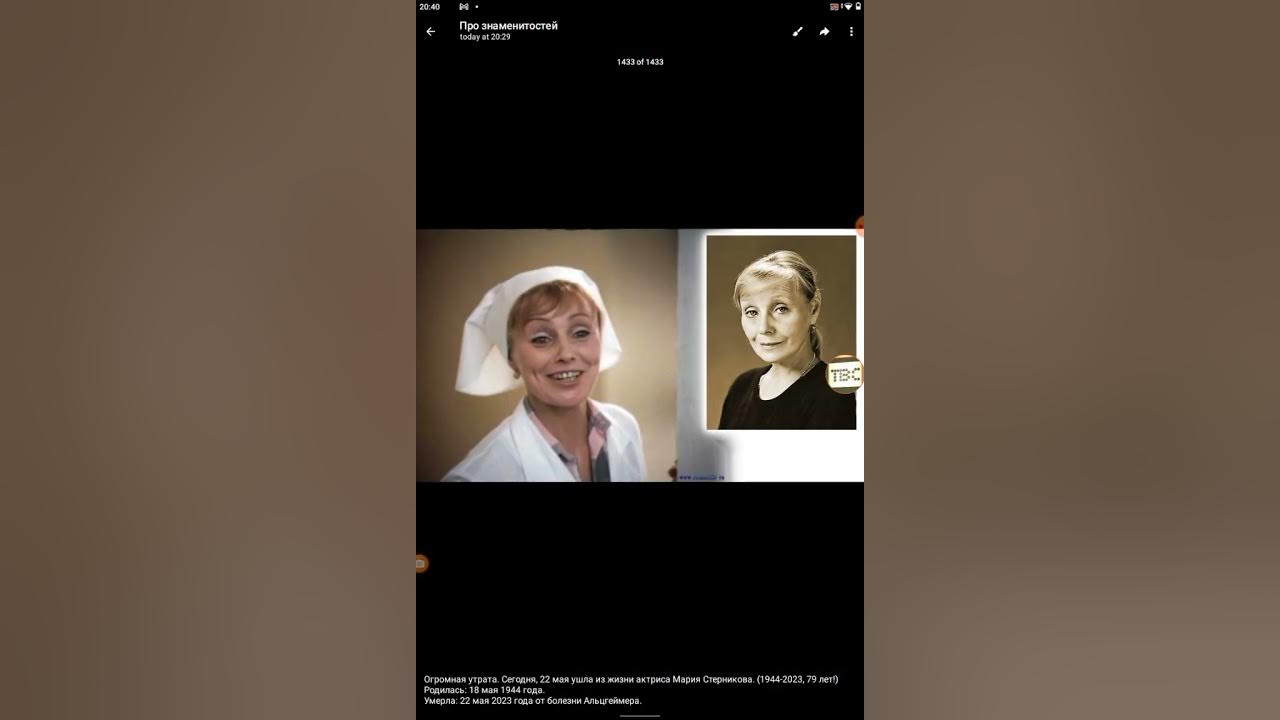The width and height of the screenshot is (1280, 720).
Task: Open the brush edit tool
Action: (797, 32)
